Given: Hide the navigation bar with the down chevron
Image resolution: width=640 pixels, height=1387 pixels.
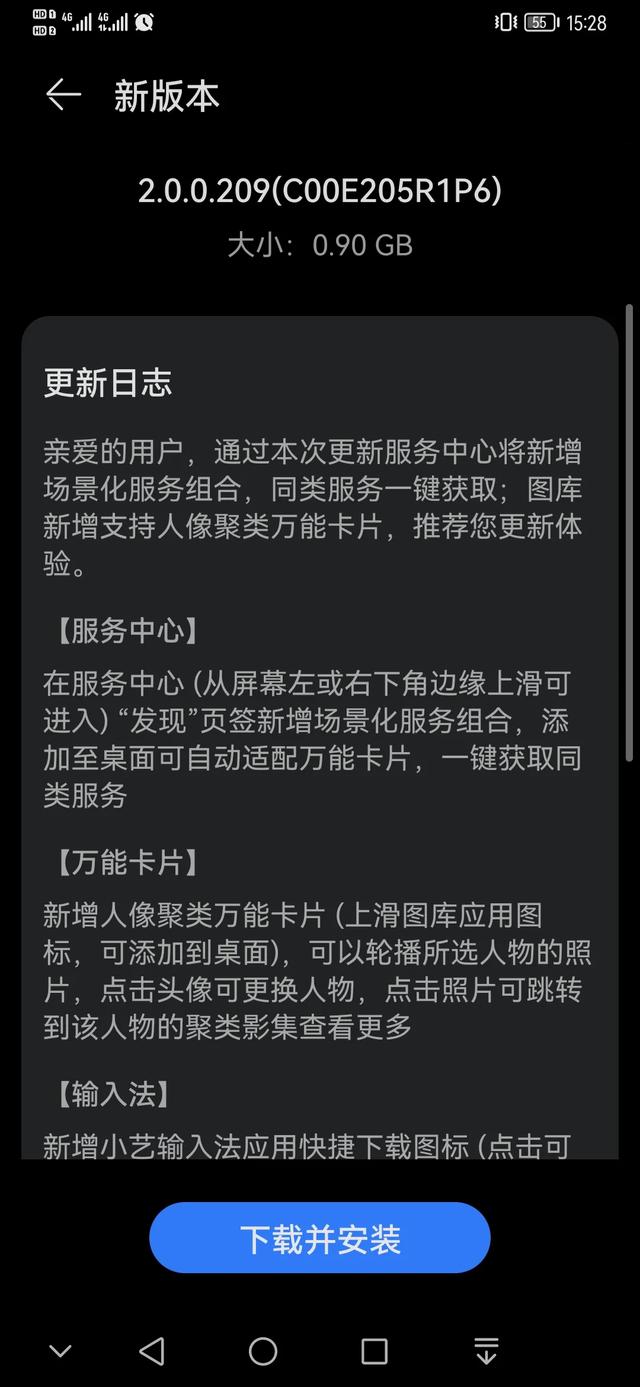Looking at the screenshot, I should pos(60,1352).
